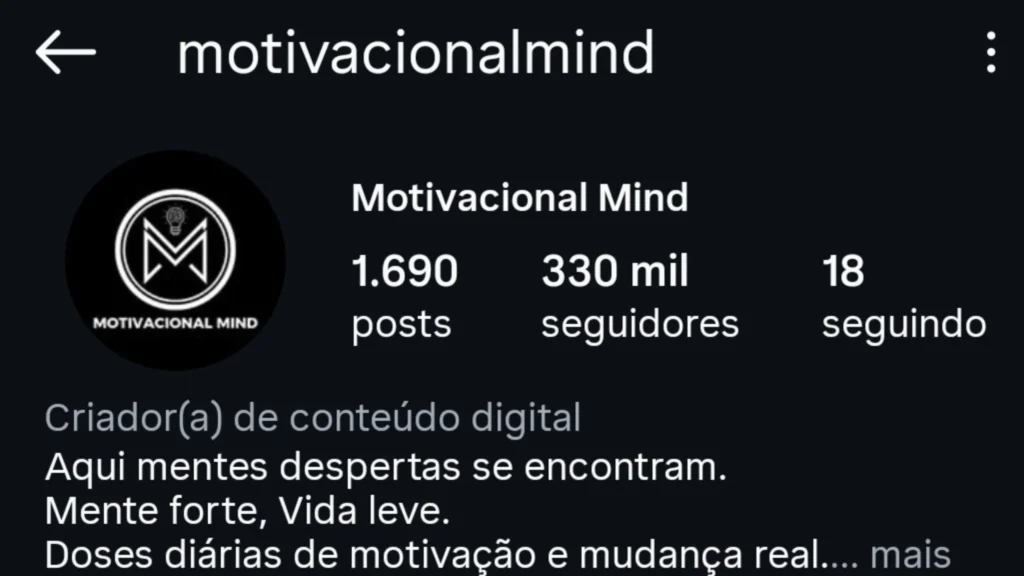View the 330 mil seguidores list
Image resolution: width=1024 pixels, height=576 pixels.
[x=640, y=296]
